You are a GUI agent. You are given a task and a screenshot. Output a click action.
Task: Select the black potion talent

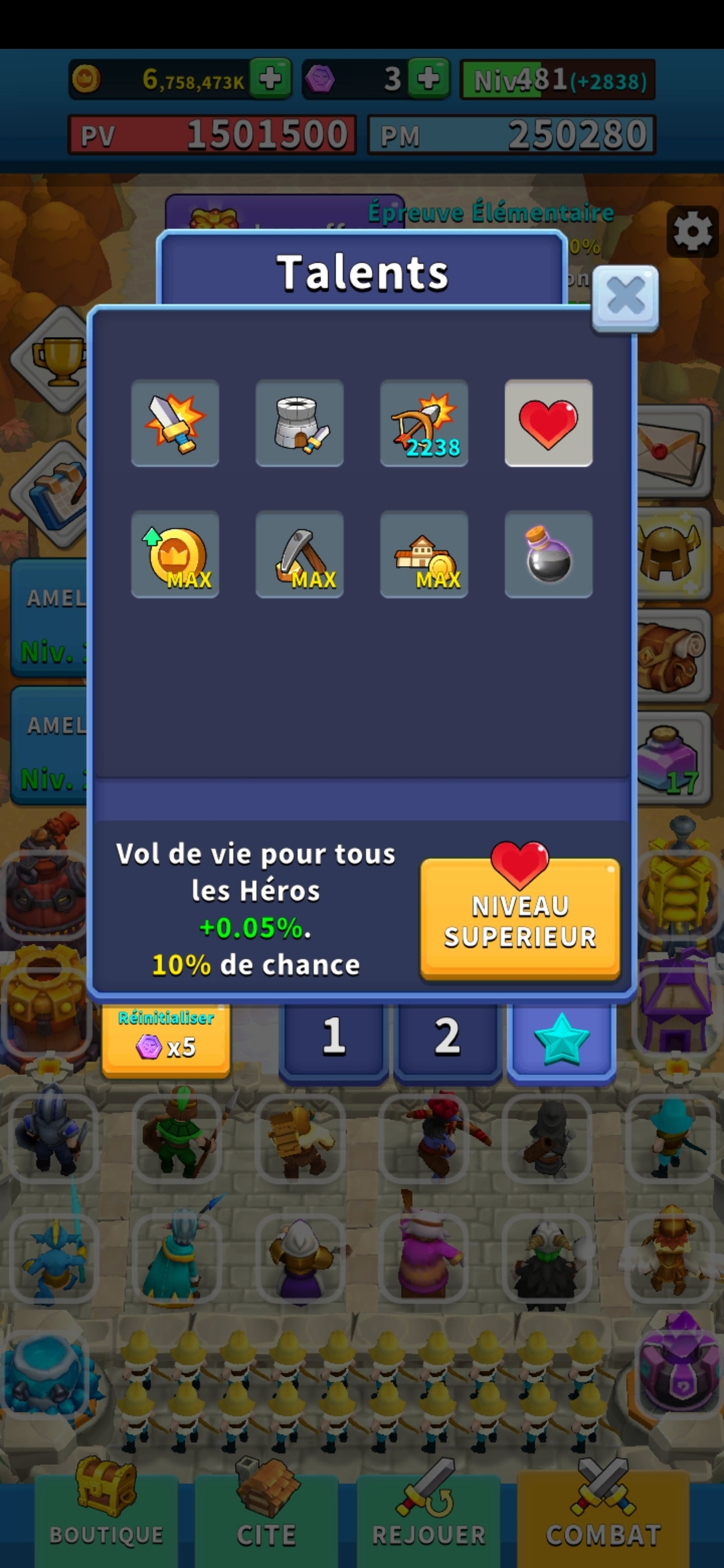click(x=548, y=554)
